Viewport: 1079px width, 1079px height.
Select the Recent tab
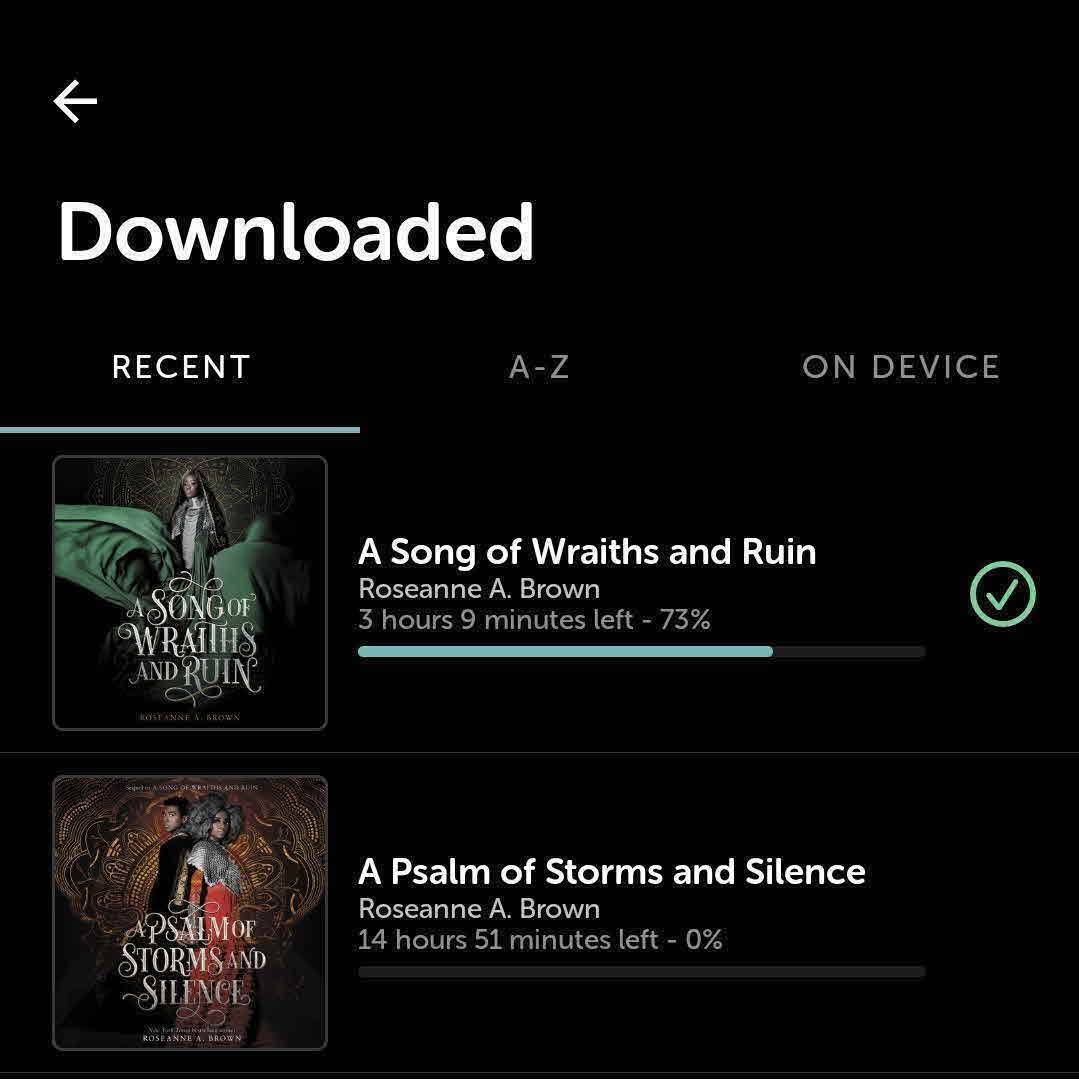coord(181,367)
